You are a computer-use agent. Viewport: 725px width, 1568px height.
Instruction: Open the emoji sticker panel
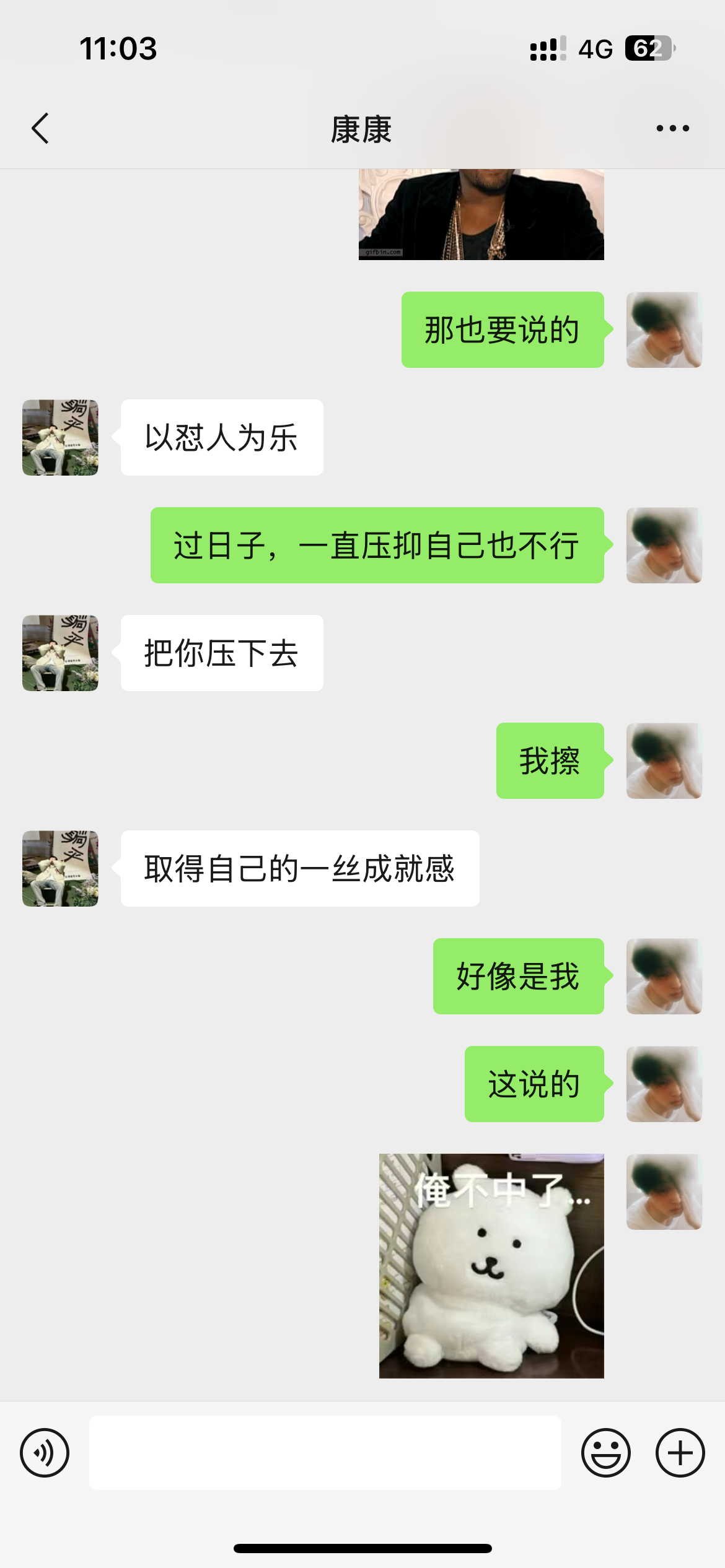(606, 1453)
